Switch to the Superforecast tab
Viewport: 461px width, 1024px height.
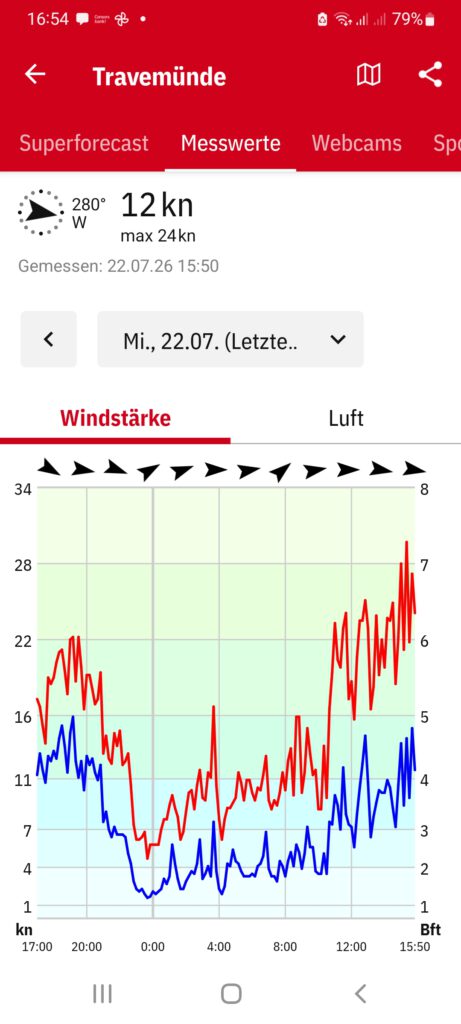click(x=84, y=143)
